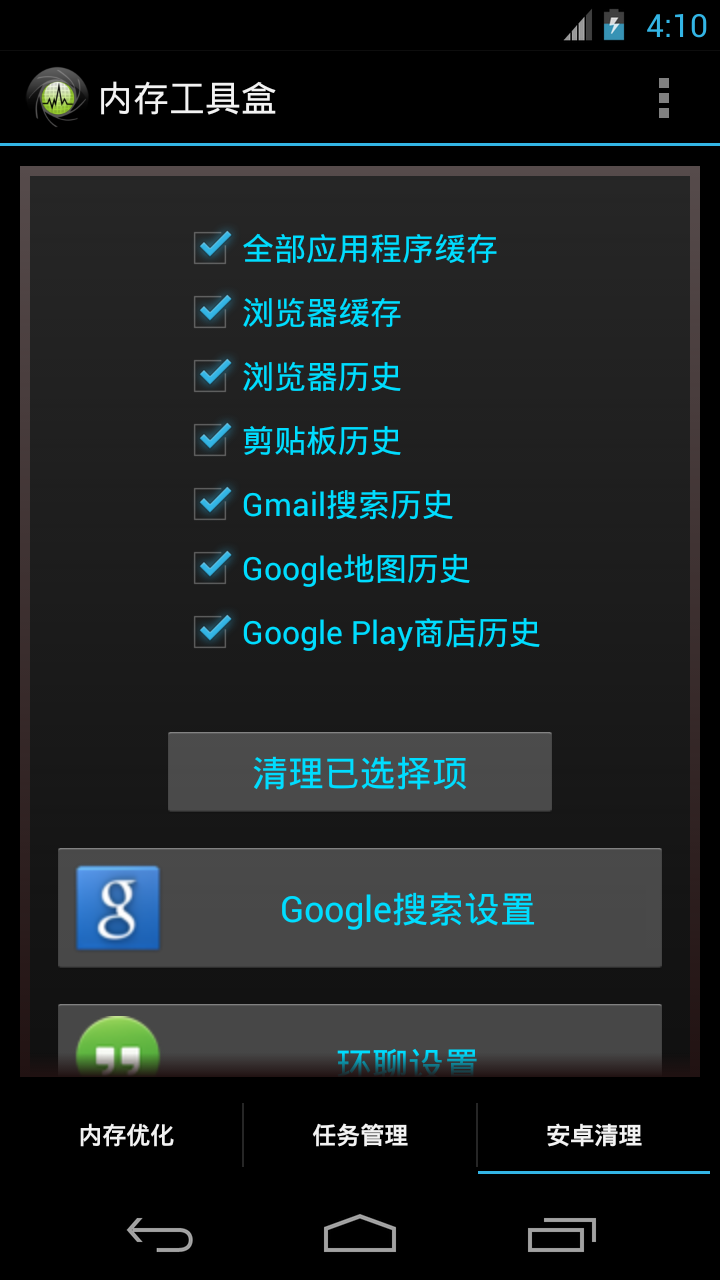
Task: Open the 任务管理 tab
Action: 360,1135
